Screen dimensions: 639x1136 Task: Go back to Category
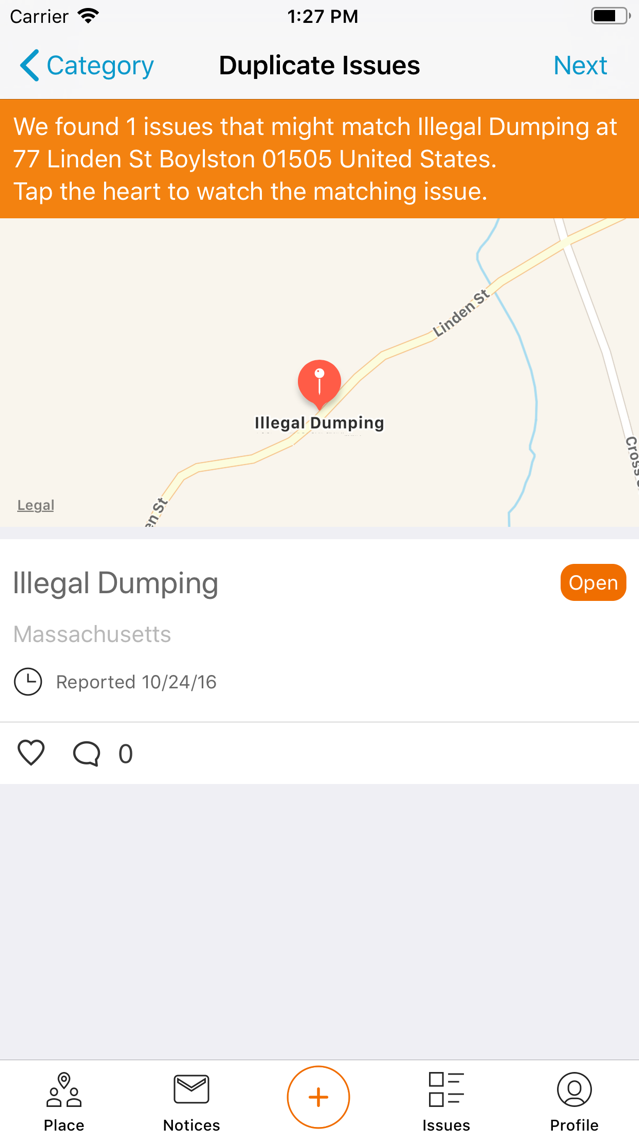(86, 66)
